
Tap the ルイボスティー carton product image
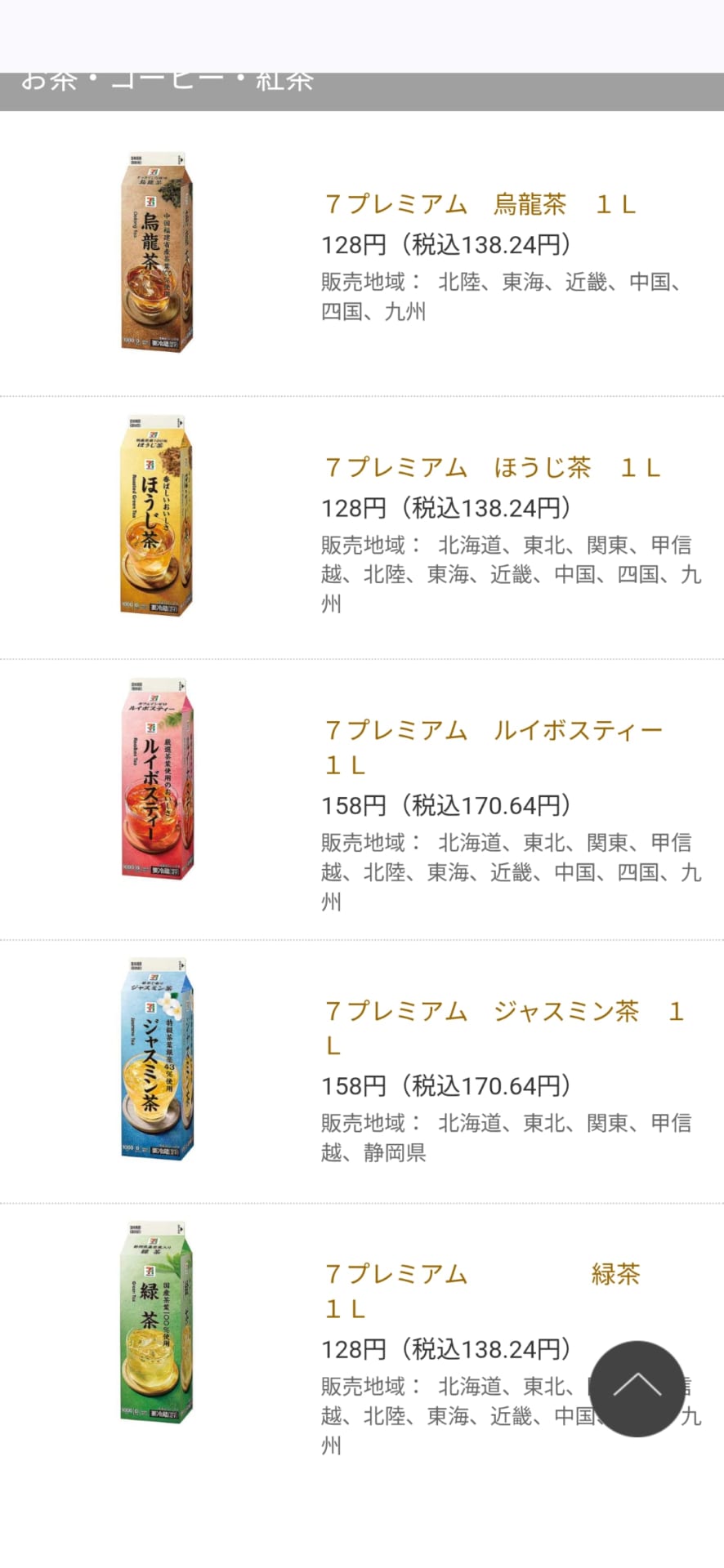157,779
